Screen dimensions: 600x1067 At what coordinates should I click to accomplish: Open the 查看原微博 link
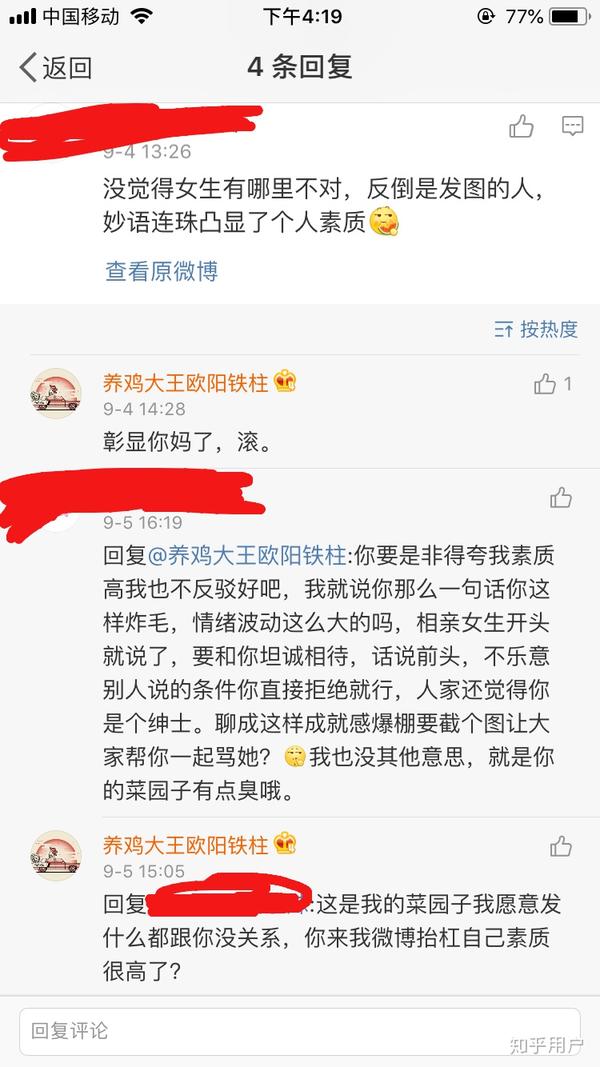coord(161,271)
